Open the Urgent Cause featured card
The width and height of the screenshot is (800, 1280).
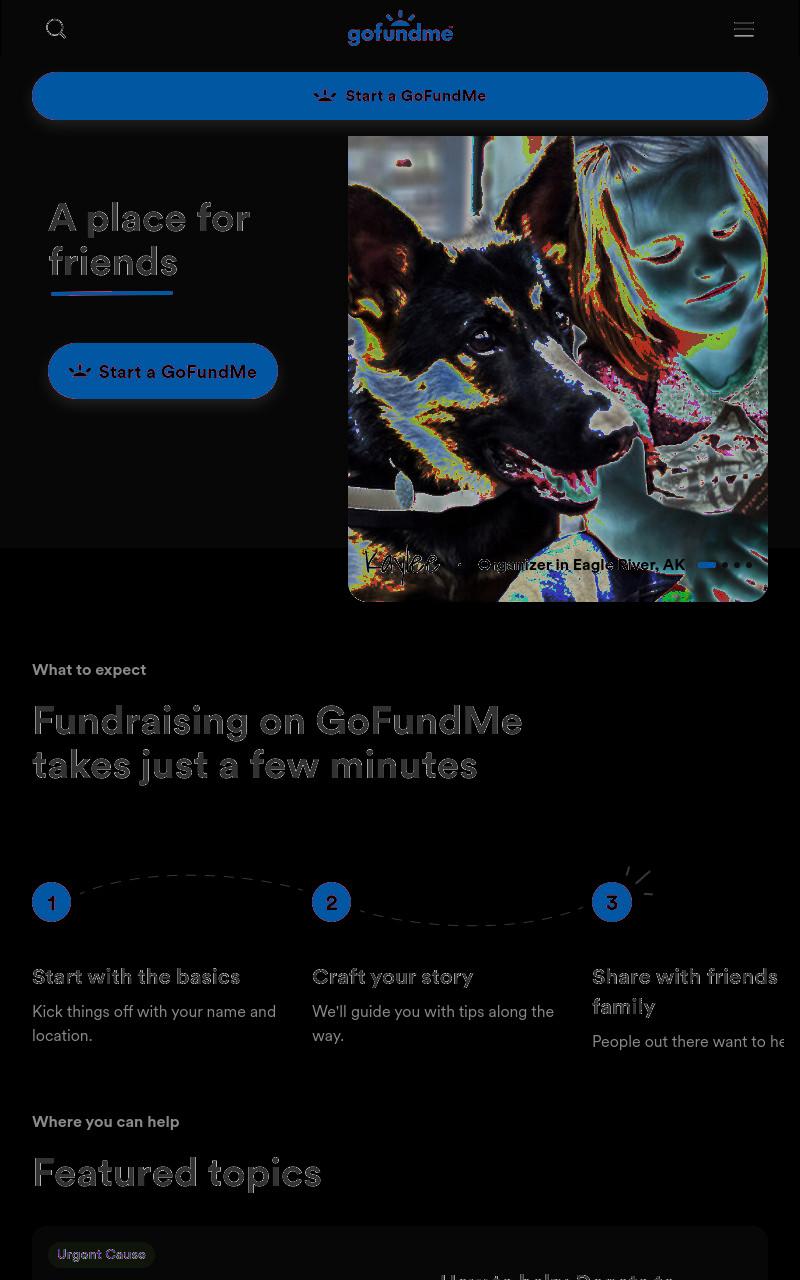[400, 1253]
